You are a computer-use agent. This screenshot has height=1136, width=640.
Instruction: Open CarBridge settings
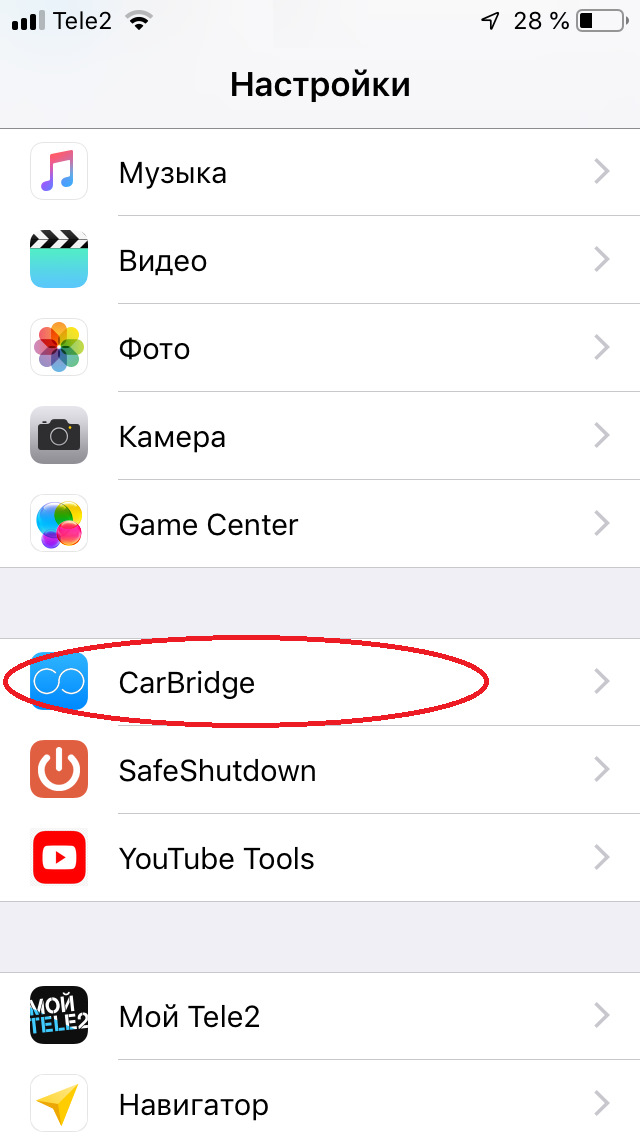[x=320, y=682]
